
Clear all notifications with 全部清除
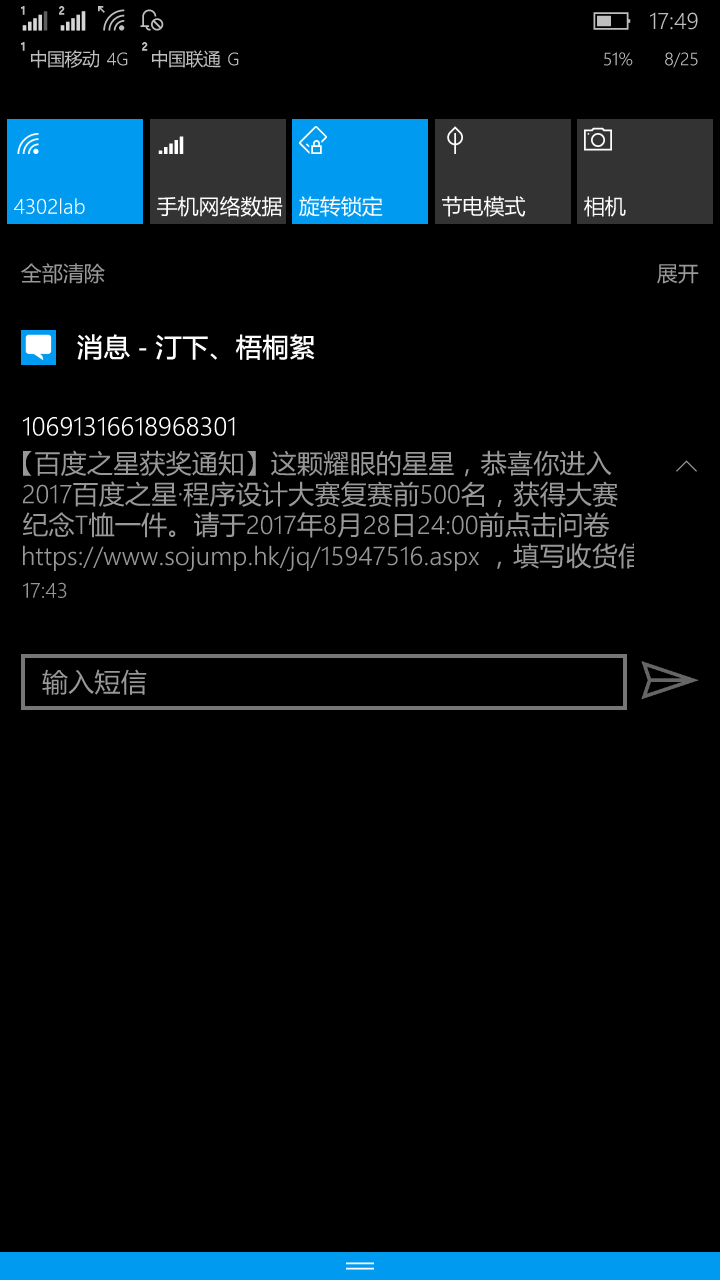click(x=63, y=274)
